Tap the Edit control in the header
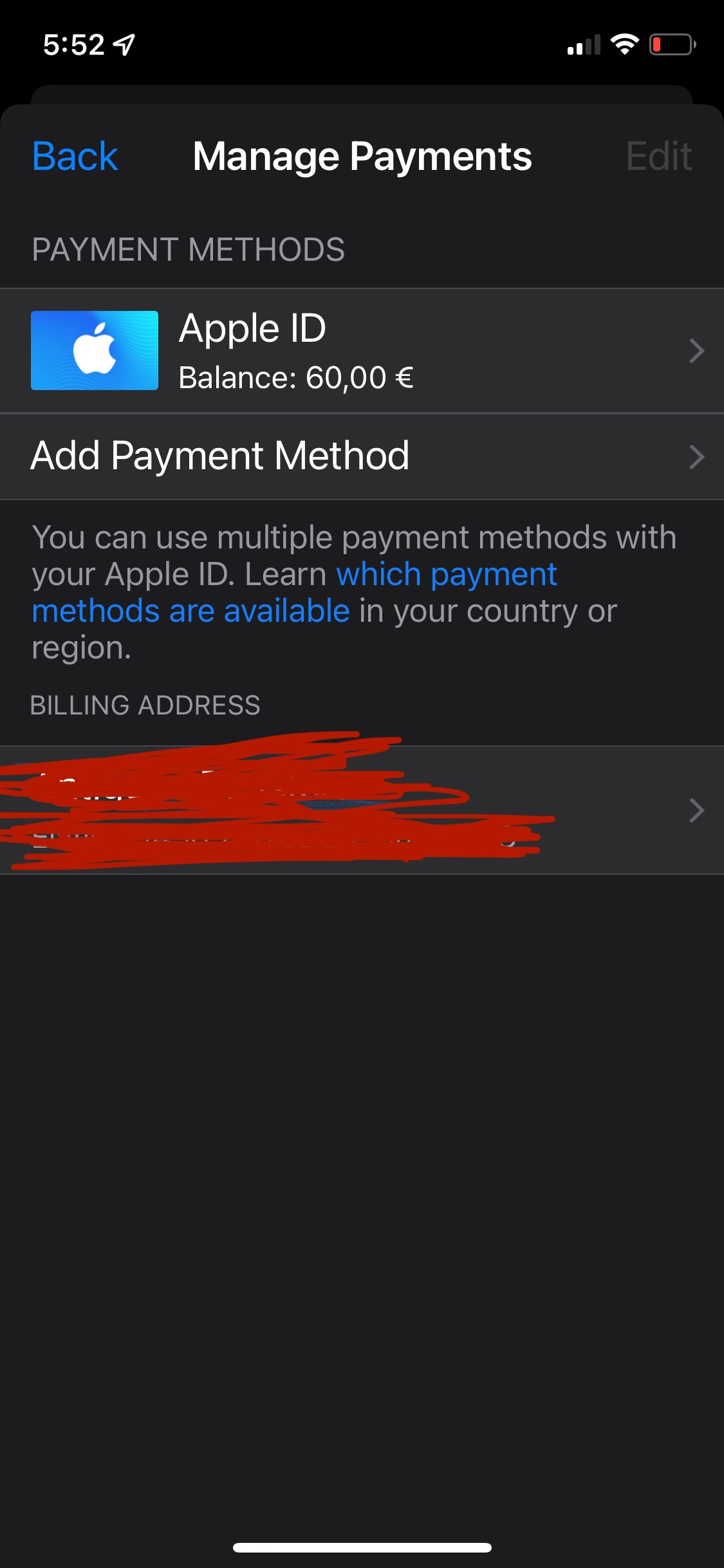 tap(659, 155)
